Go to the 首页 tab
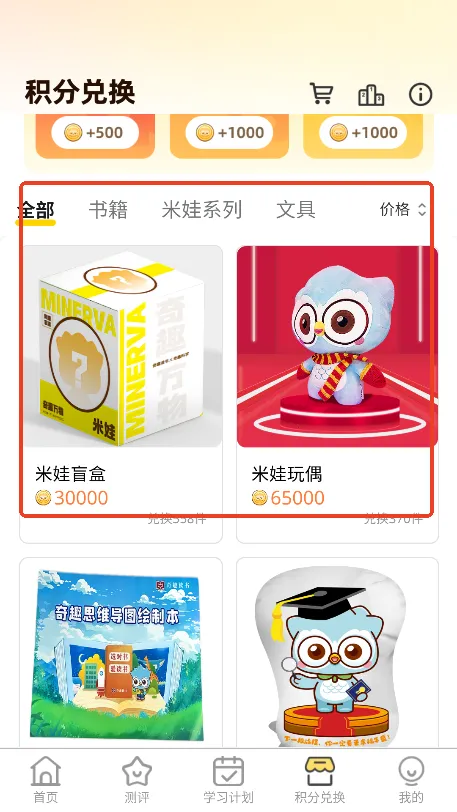457x812 pixels. pyautogui.click(x=46, y=779)
